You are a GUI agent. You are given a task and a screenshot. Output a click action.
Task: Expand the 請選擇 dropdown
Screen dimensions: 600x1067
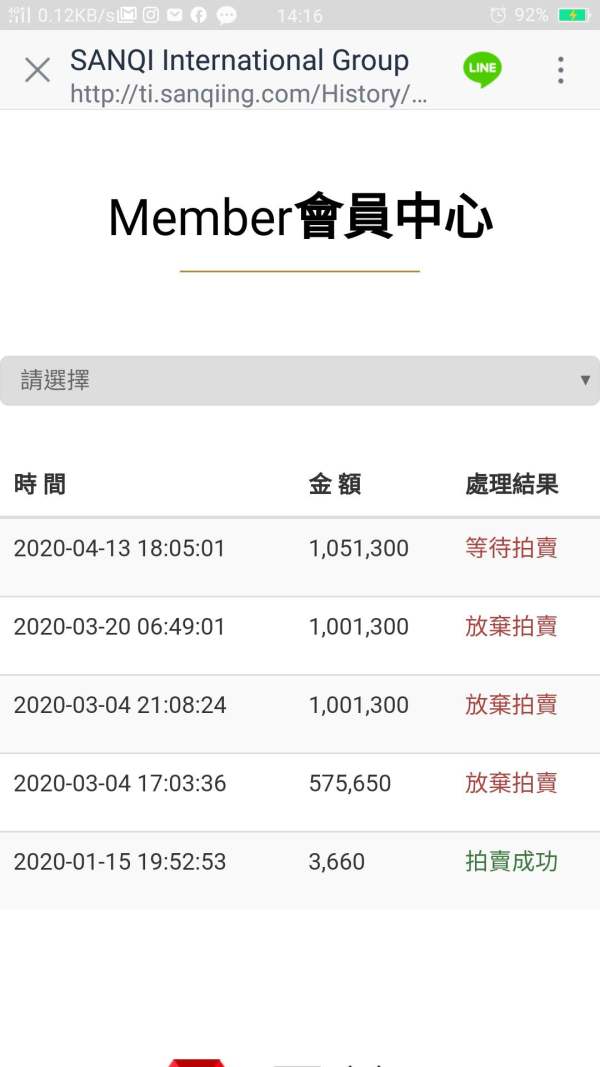(300, 380)
